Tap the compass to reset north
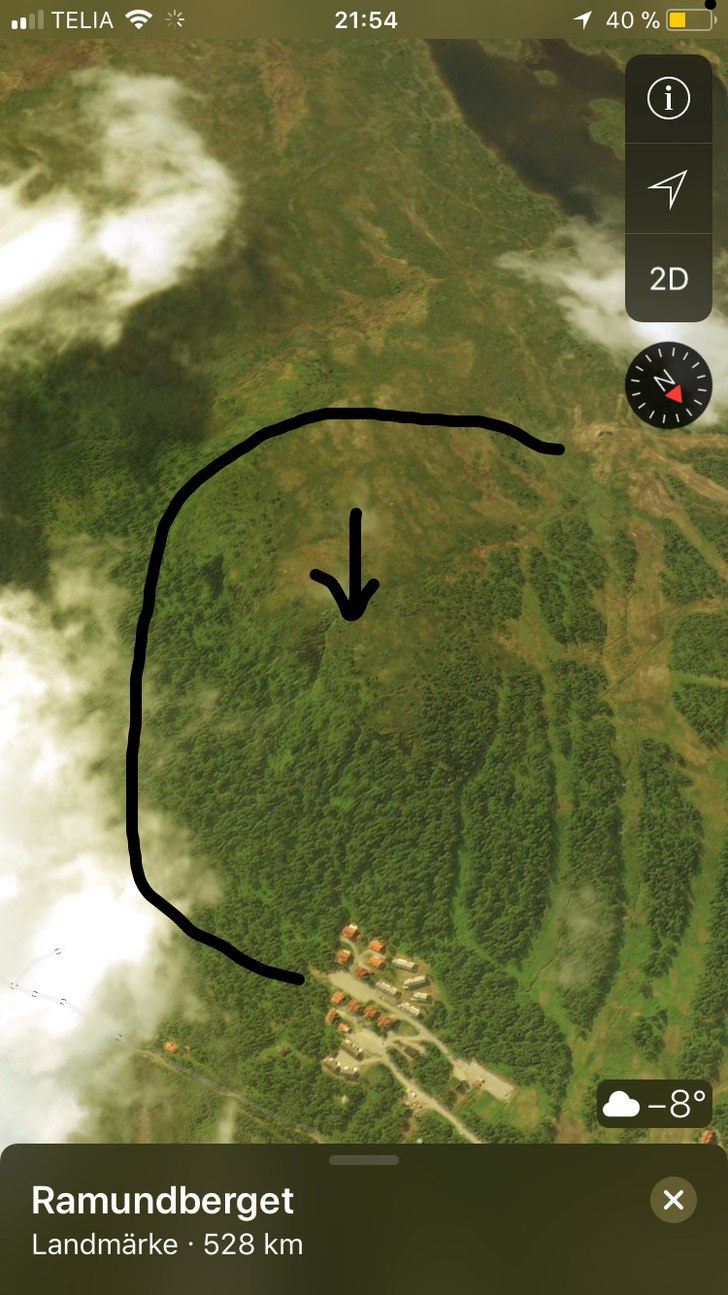 (x=668, y=385)
